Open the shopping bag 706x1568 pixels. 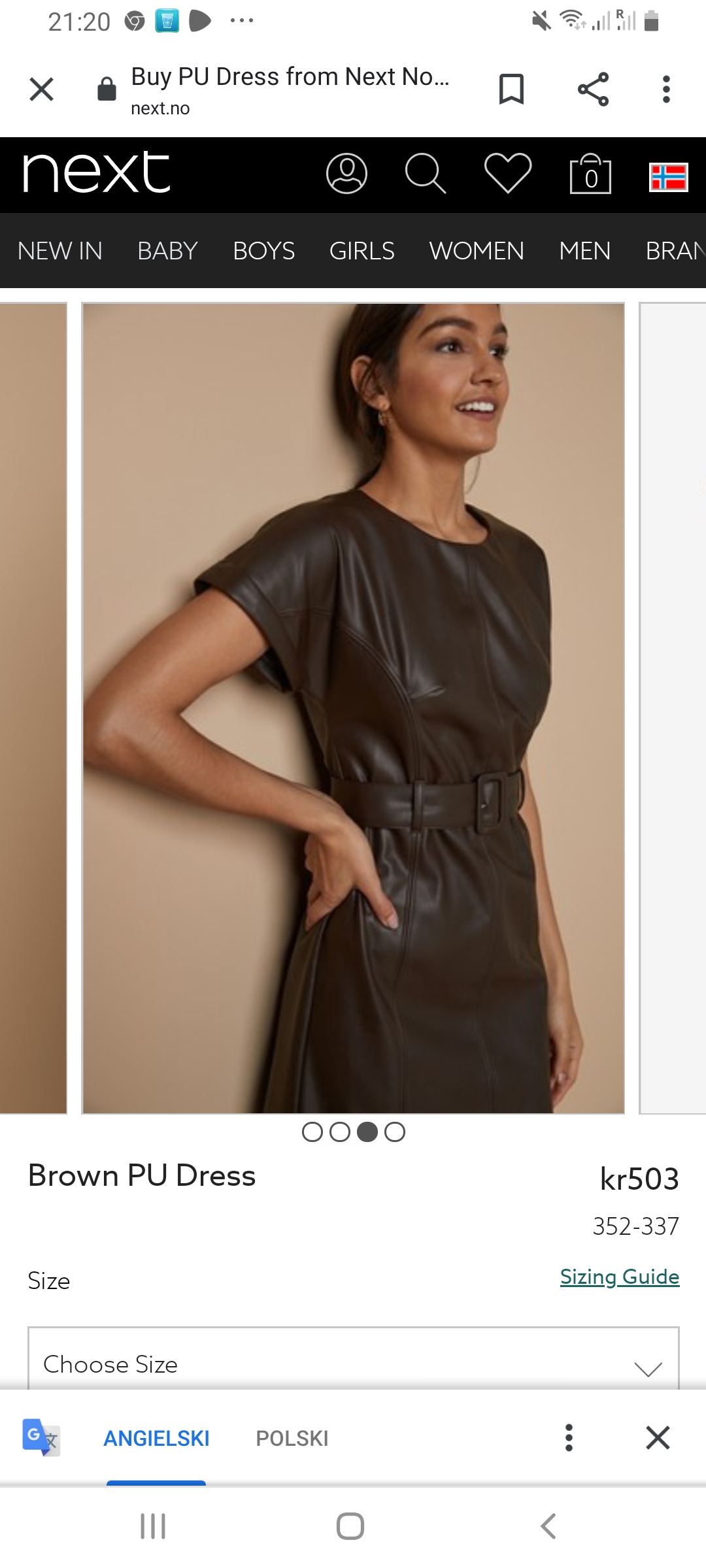pyautogui.click(x=590, y=174)
